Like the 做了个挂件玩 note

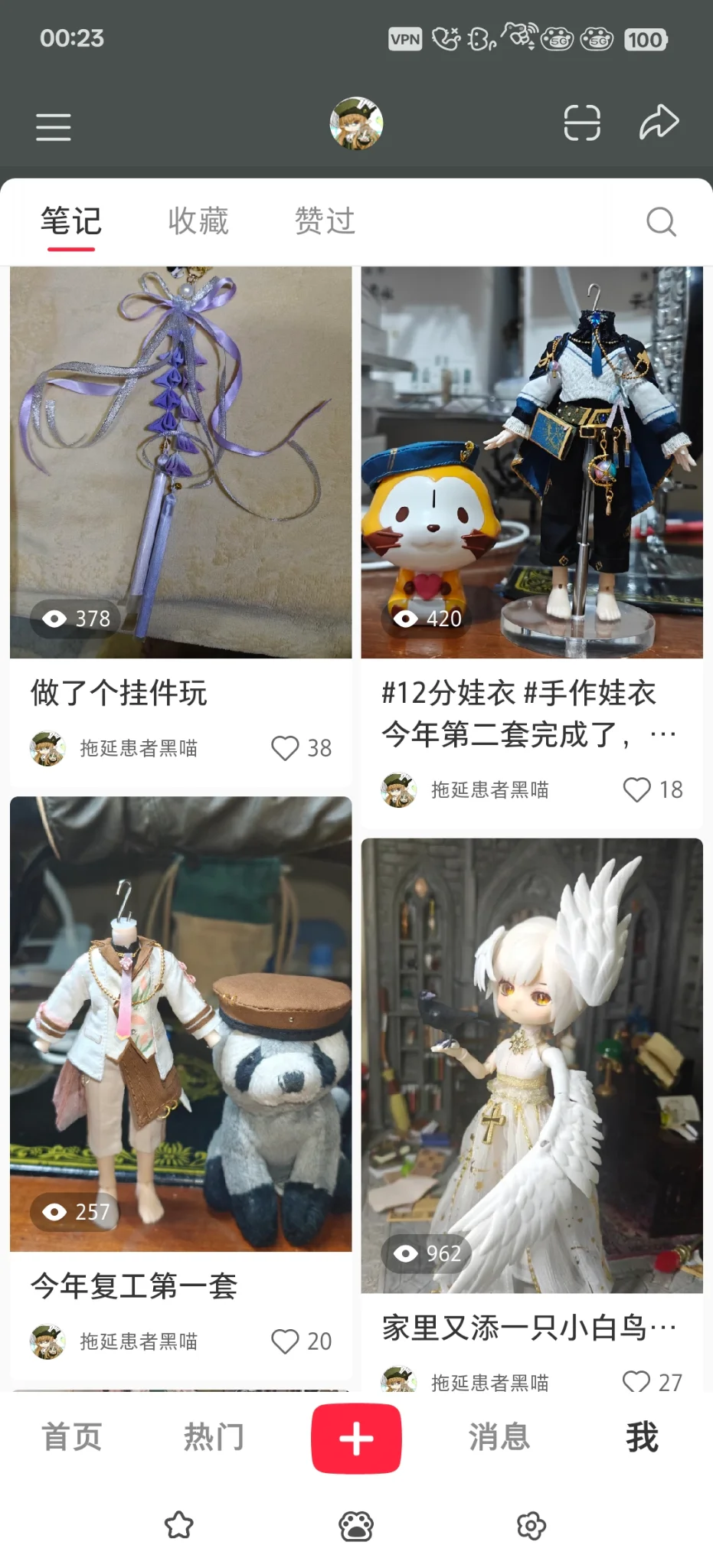click(x=286, y=748)
